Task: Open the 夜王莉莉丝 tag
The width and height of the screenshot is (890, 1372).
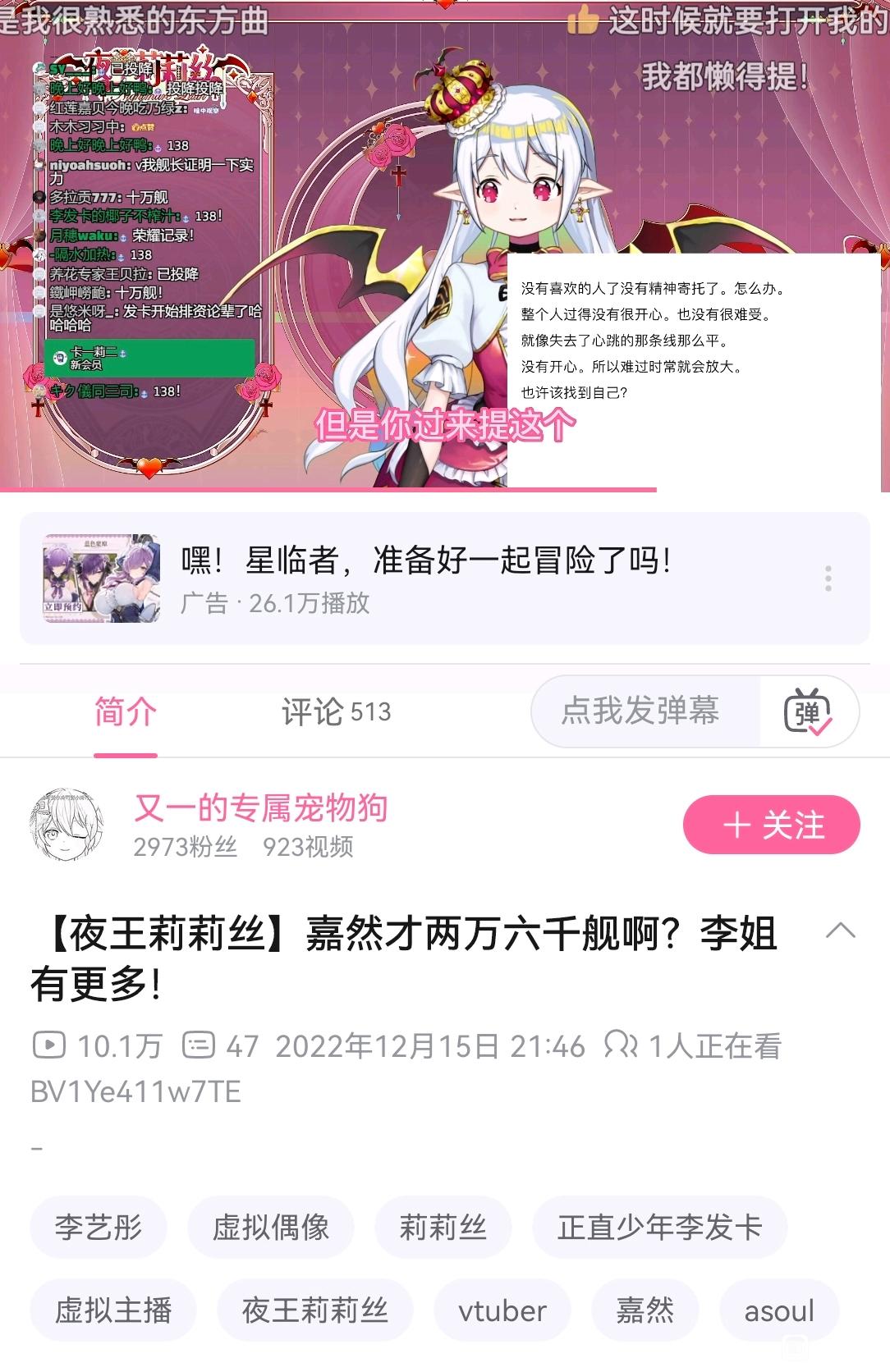Action: tap(315, 1310)
